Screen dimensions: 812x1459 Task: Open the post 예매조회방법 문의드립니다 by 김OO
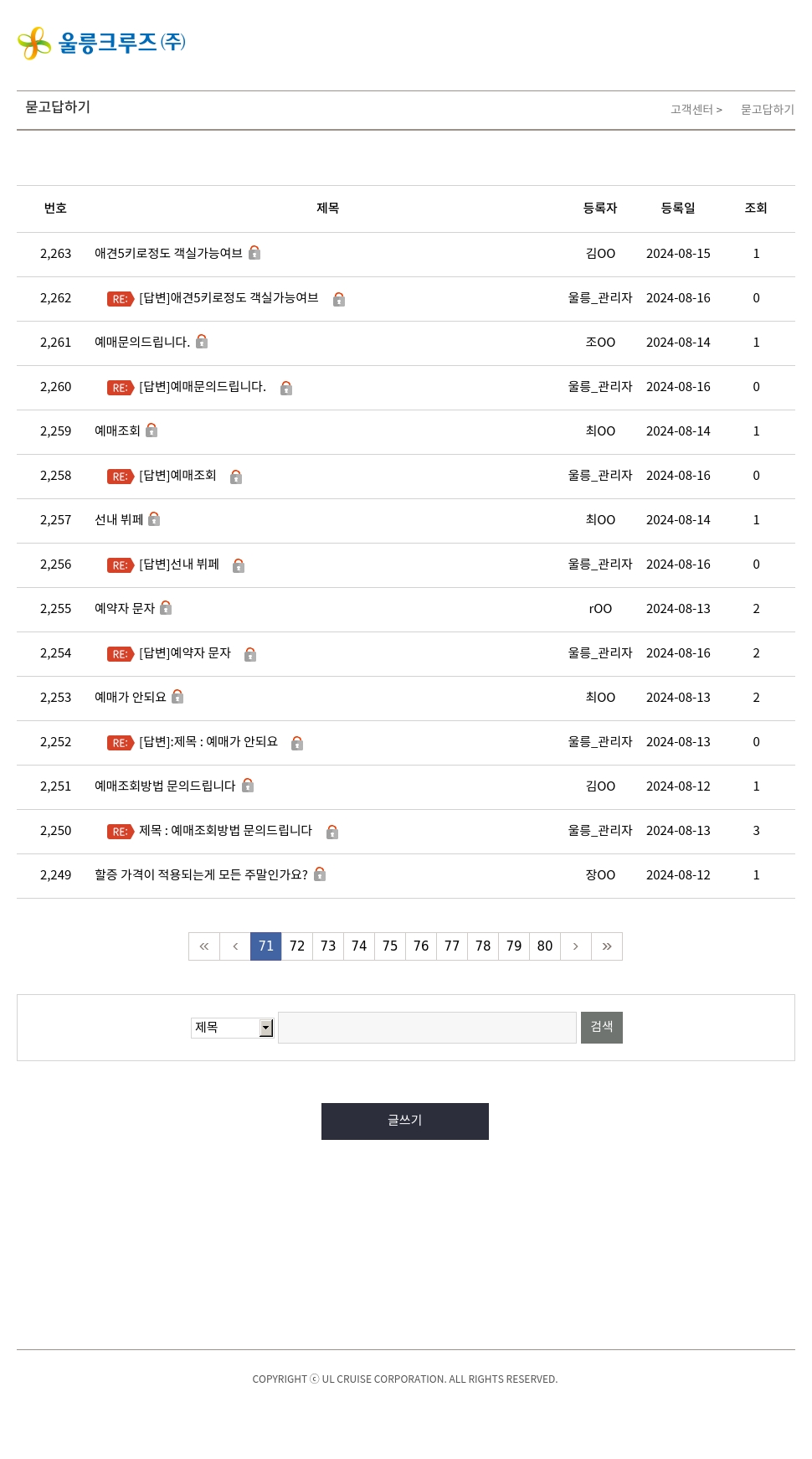point(165,786)
